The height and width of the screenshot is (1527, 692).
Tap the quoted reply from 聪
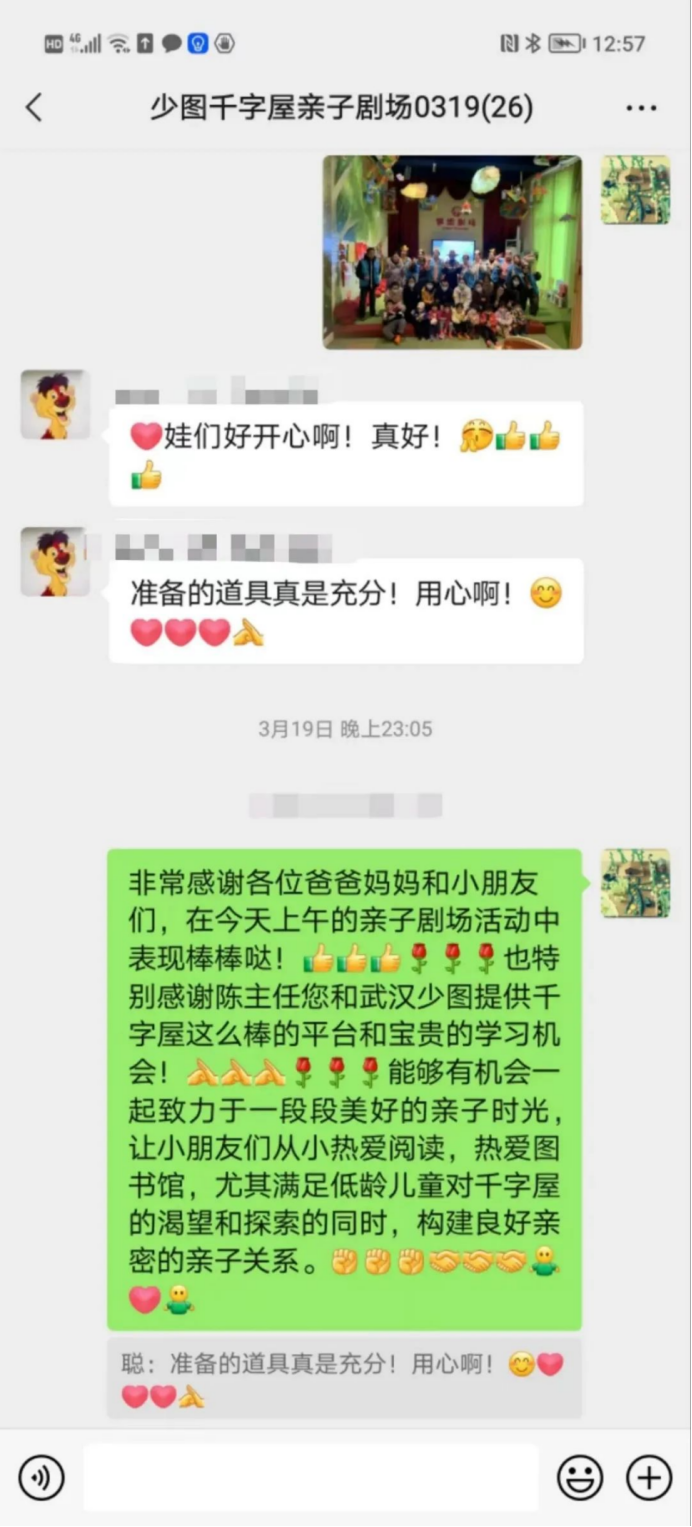[344, 1379]
